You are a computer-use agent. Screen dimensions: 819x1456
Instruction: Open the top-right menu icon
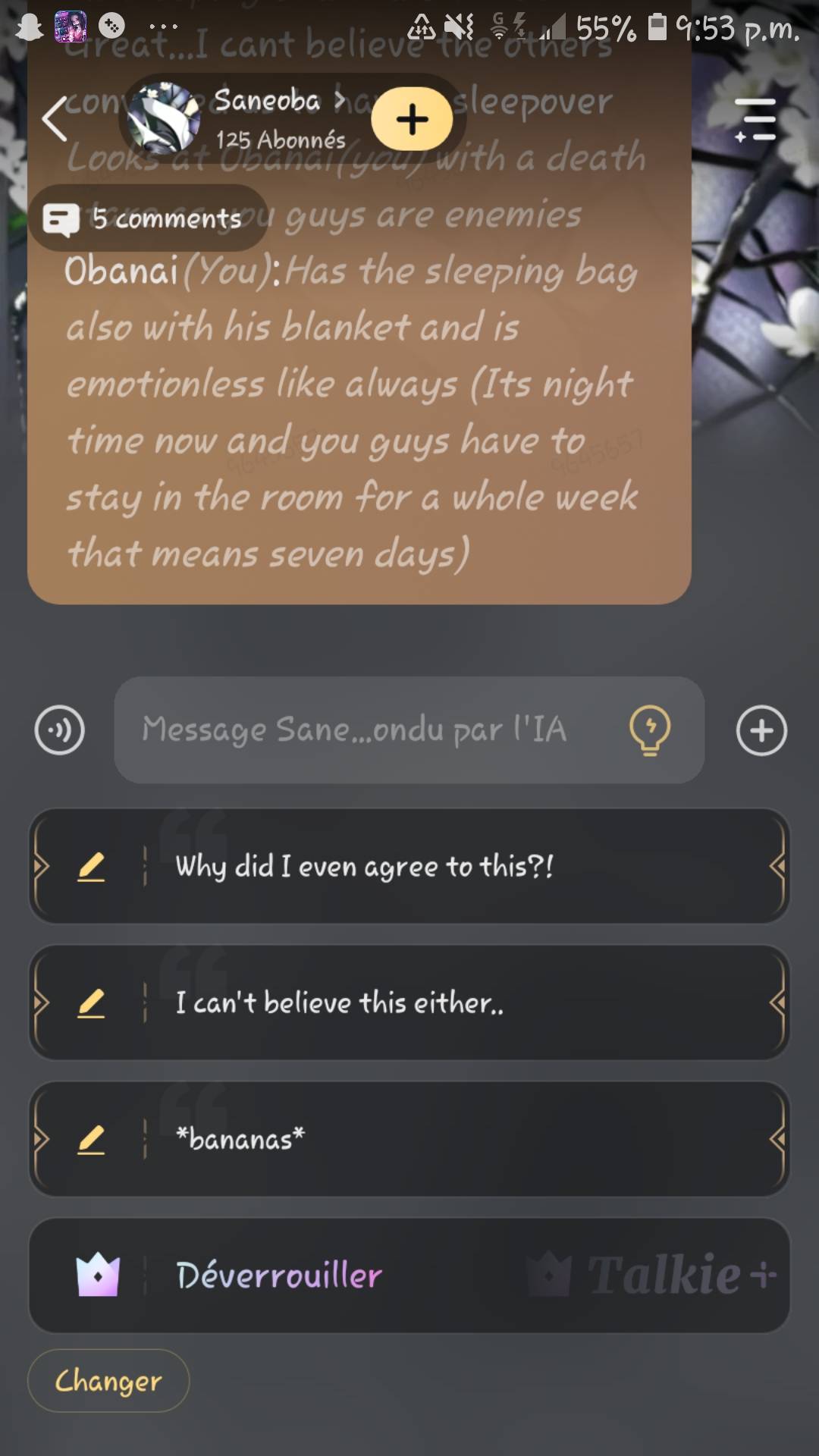click(755, 120)
